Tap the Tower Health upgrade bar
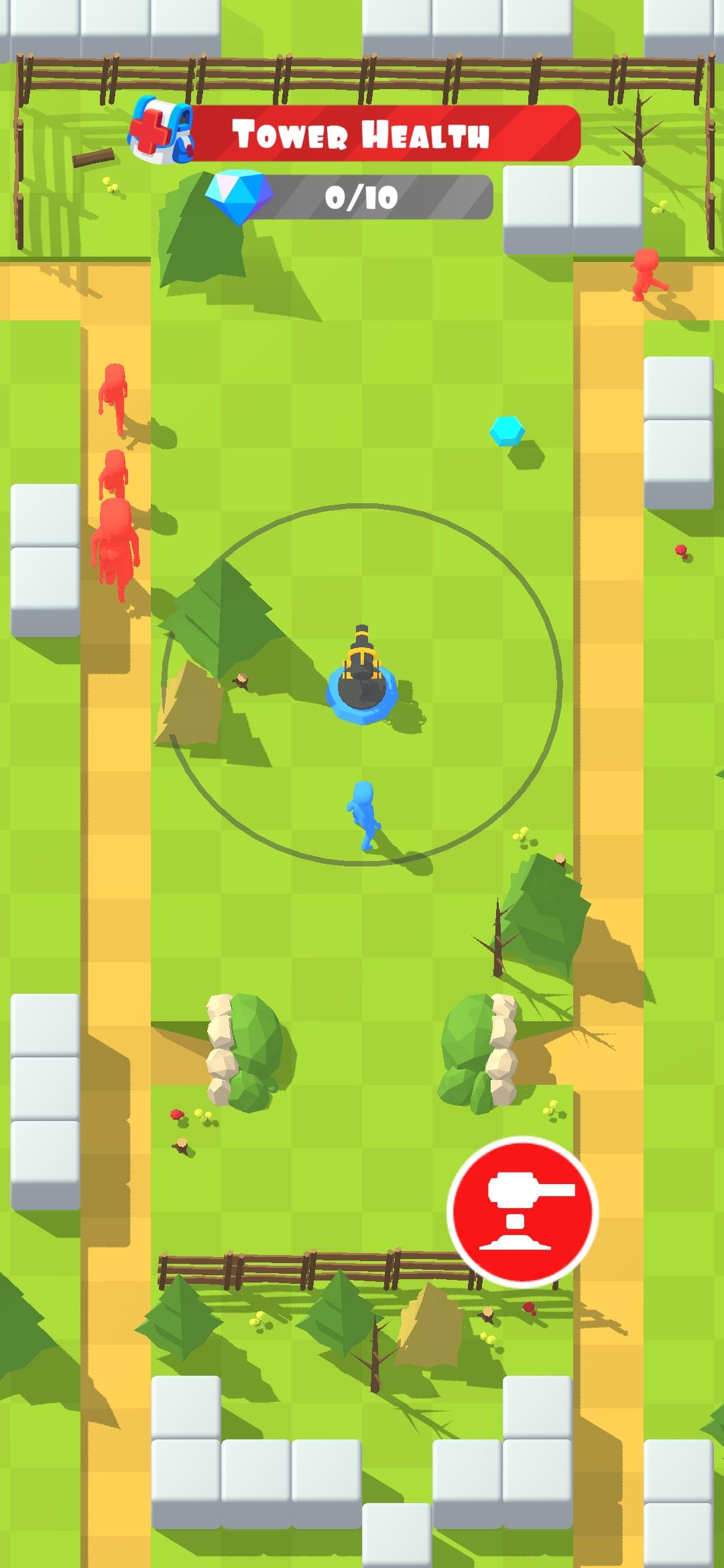The image size is (724, 1568). click(x=354, y=133)
